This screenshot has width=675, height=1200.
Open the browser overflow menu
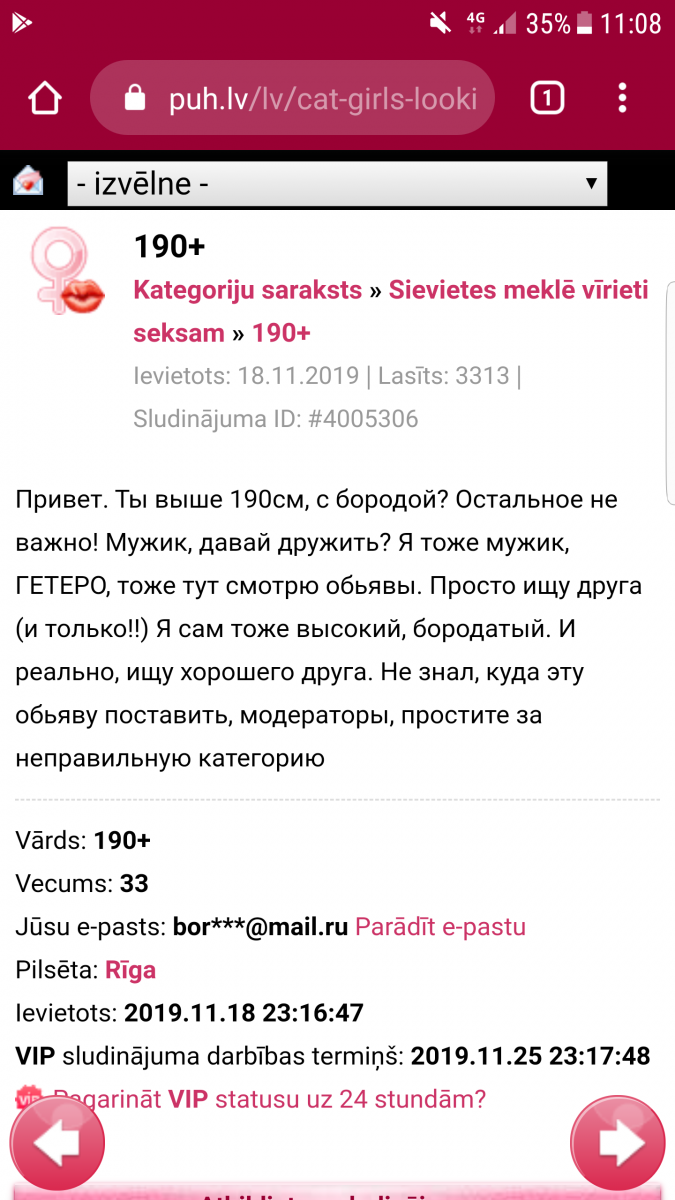(622, 98)
